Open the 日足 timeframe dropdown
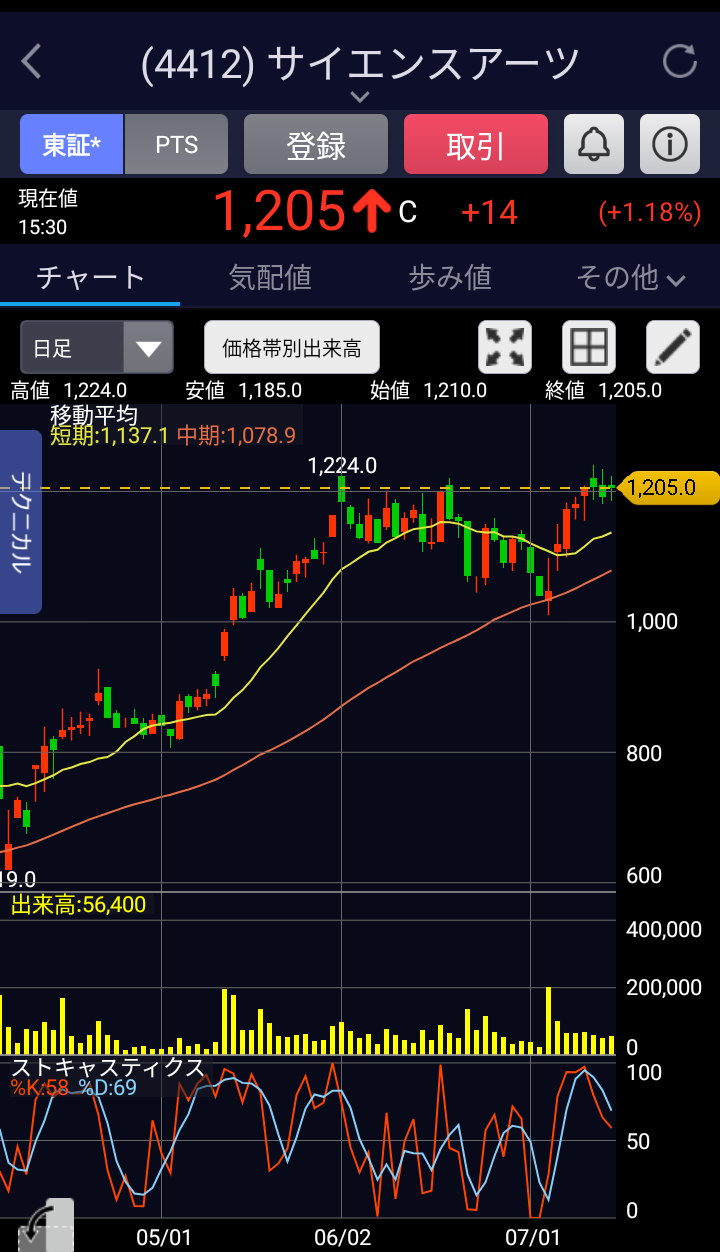The width and height of the screenshot is (720, 1252). pyautogui.click(x=97, y=348)
